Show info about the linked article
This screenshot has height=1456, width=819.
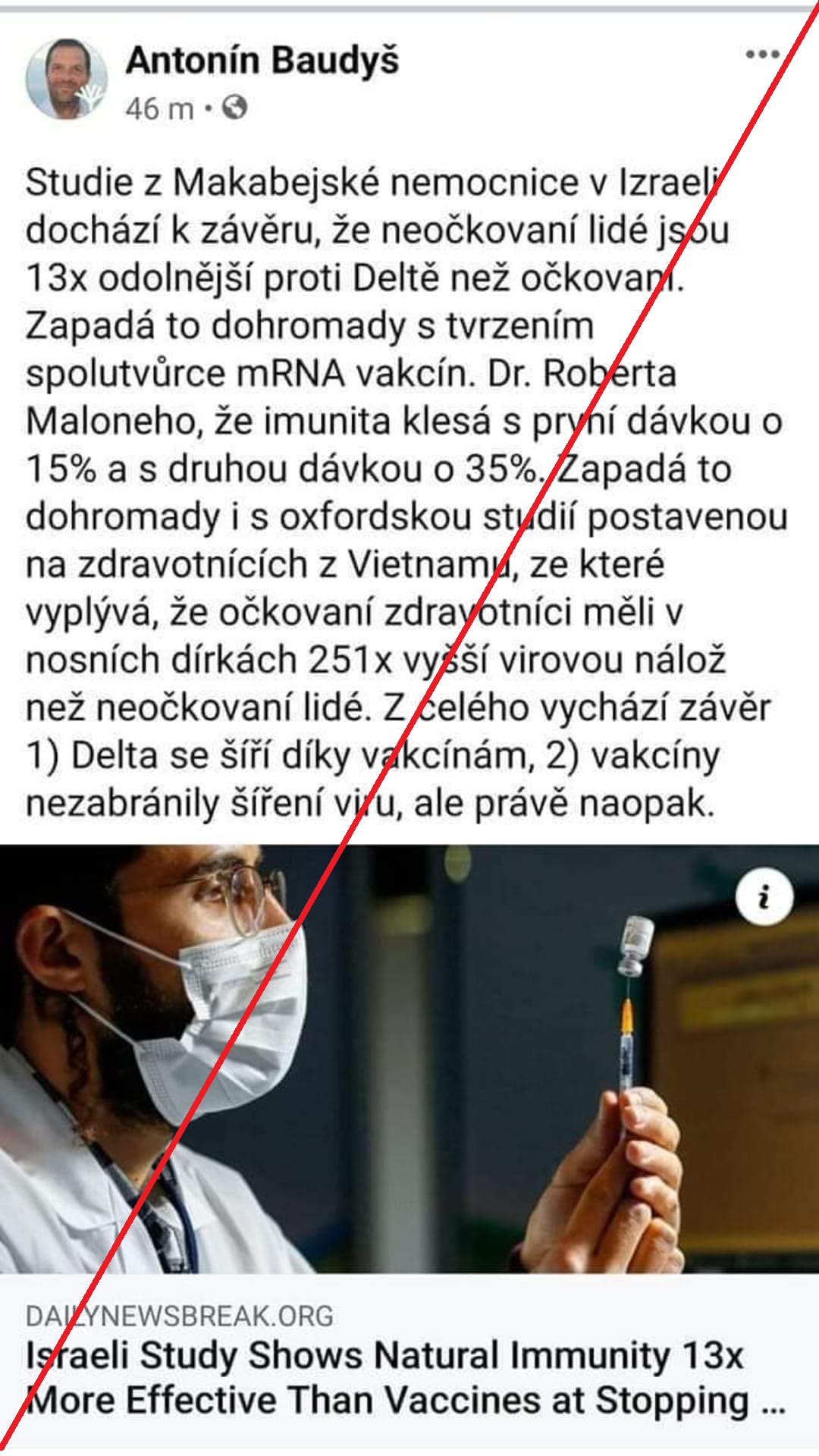(x=764, y=896)
